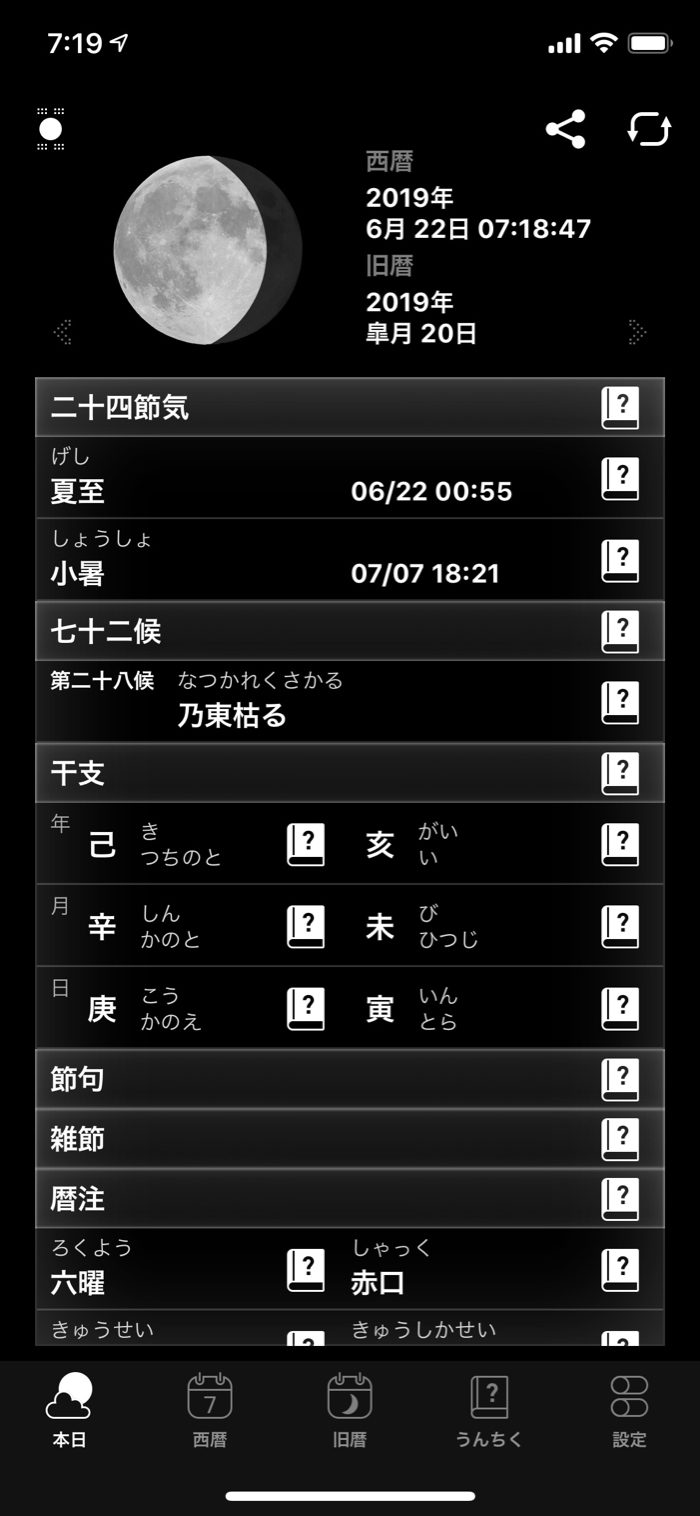The width and height of the screenshot is (700, 1516).
Task: Open help book for 赤口
Action: coord(620,1271)
